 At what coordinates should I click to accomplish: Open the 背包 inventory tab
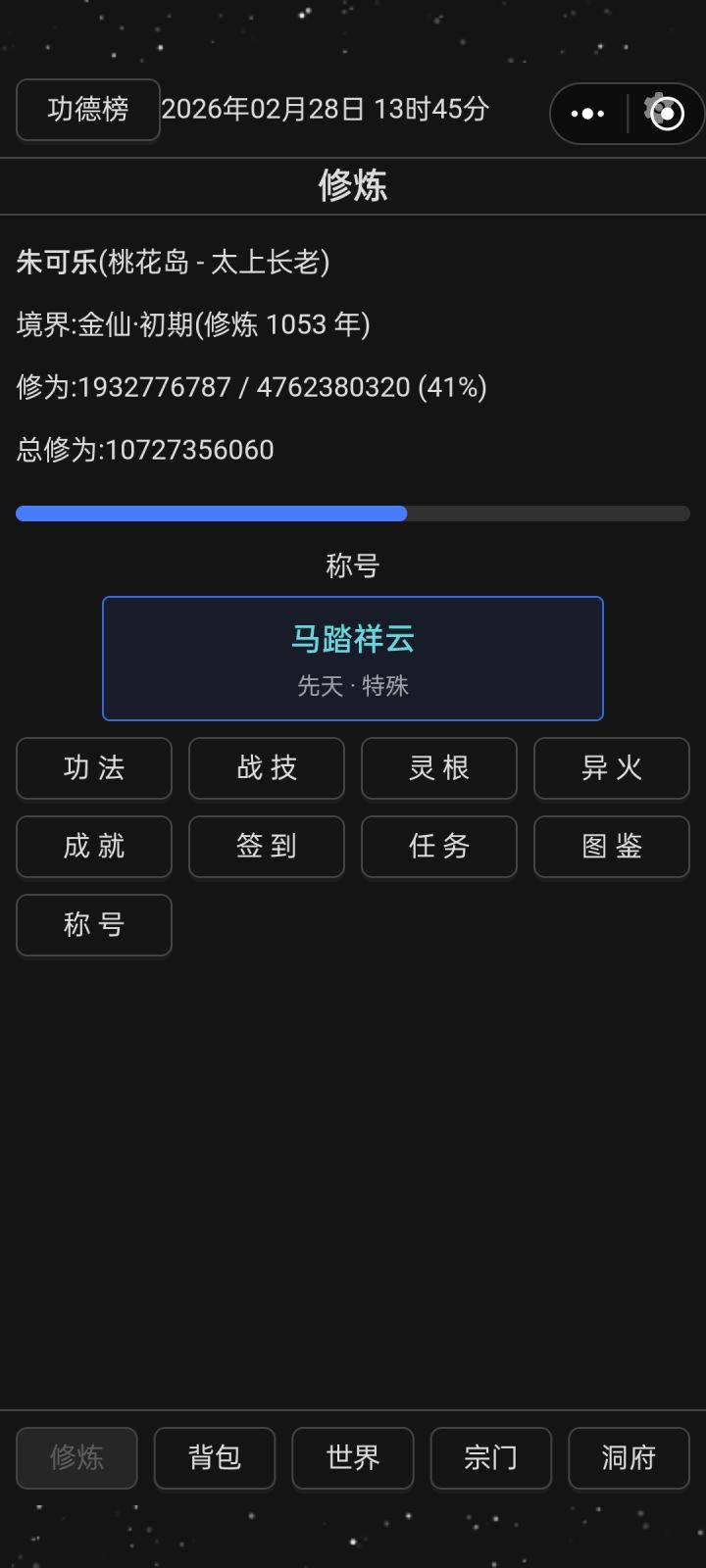pyautogui.click(x=215, y=1458)
